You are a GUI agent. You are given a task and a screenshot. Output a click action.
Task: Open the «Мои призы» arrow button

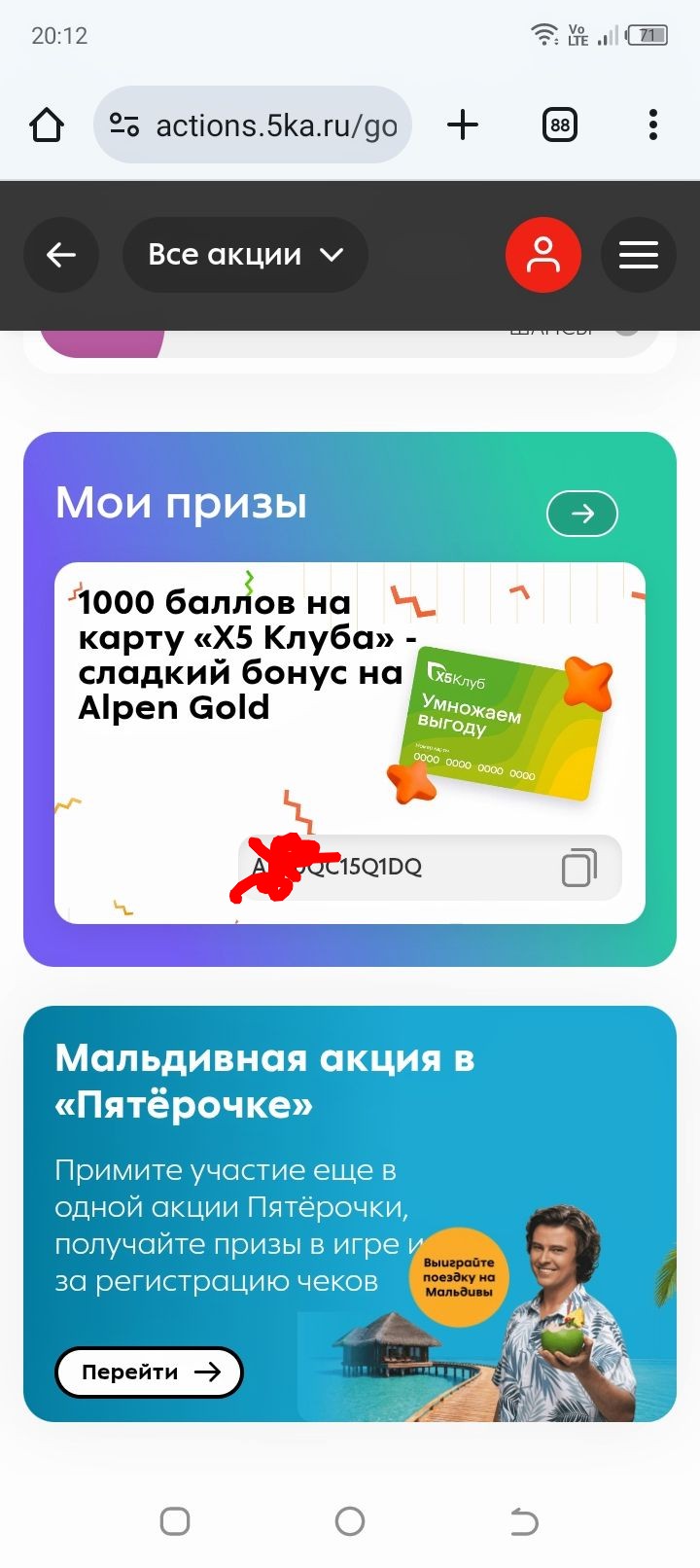click(x=581, y=514)
